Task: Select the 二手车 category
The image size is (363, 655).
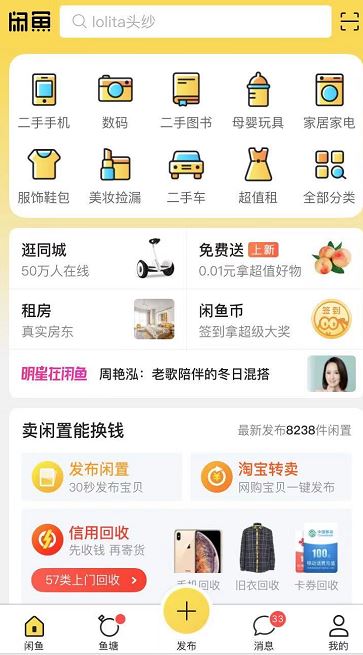Action: 186,175
